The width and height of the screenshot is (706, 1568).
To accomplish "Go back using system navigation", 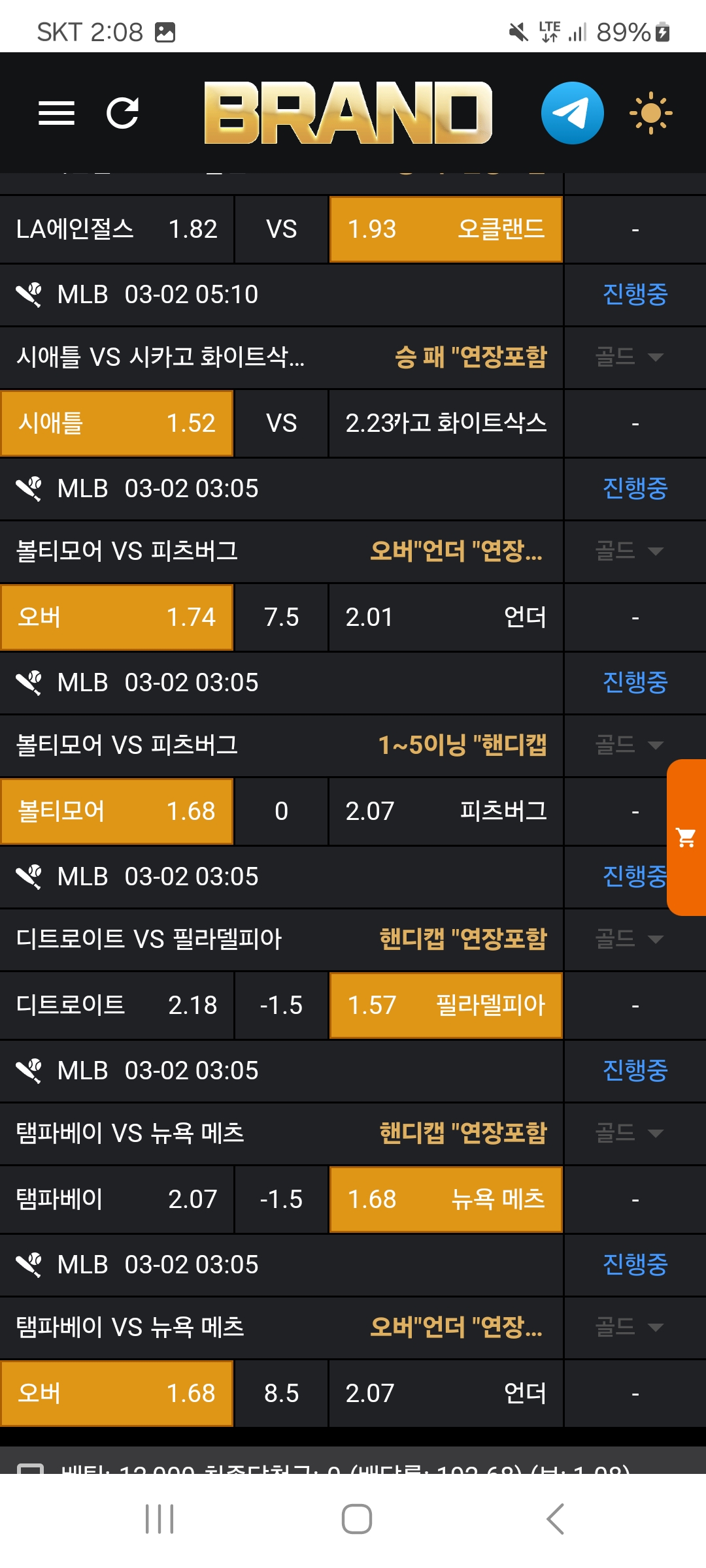I will [555, 1518].
